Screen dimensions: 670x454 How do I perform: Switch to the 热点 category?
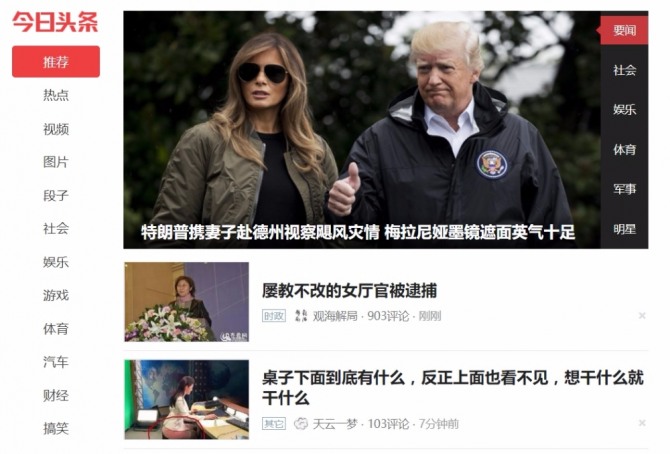[x=56, y=95]
